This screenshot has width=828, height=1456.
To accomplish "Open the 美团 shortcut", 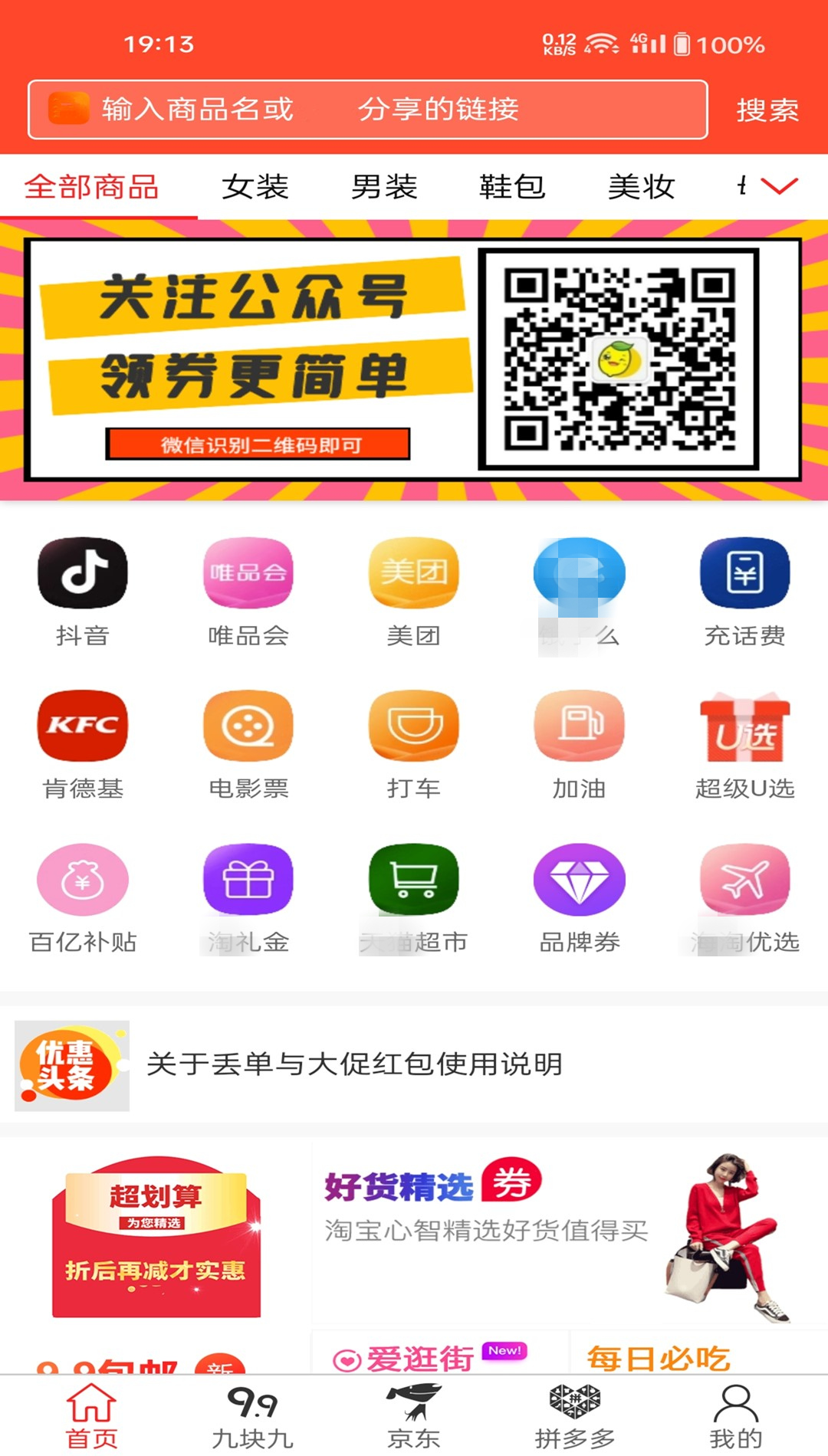I will [414, 591].
